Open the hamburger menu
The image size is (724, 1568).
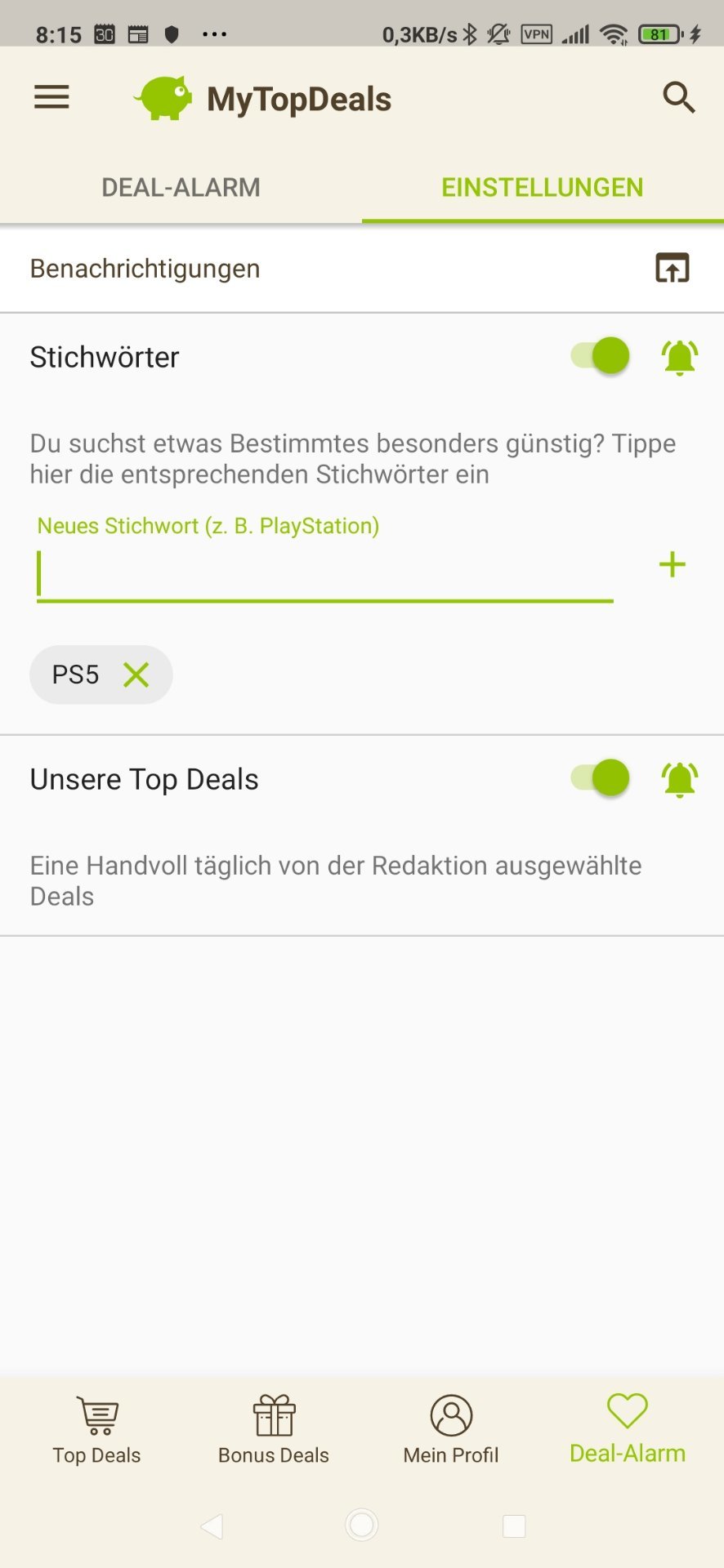51,98
